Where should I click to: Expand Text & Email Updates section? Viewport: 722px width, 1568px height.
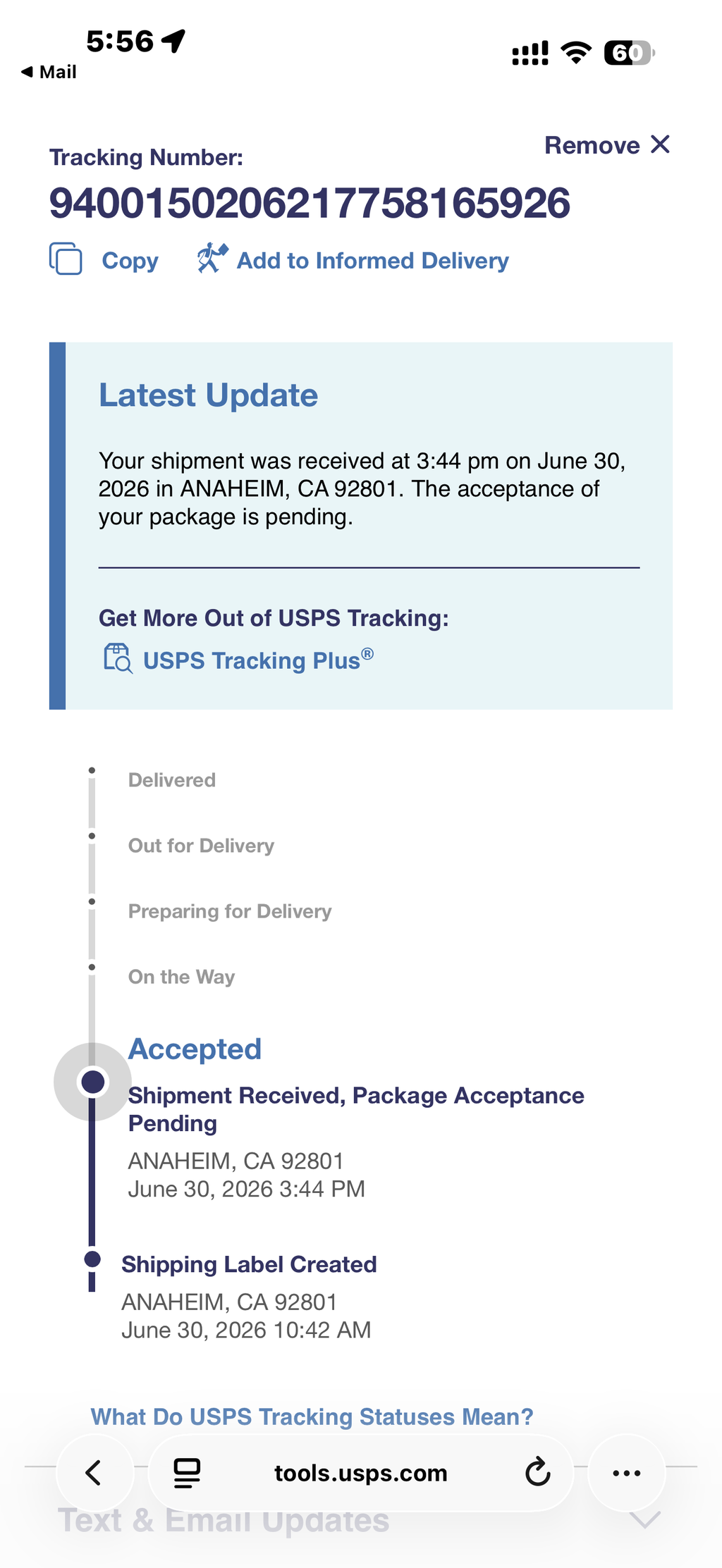360,1521
